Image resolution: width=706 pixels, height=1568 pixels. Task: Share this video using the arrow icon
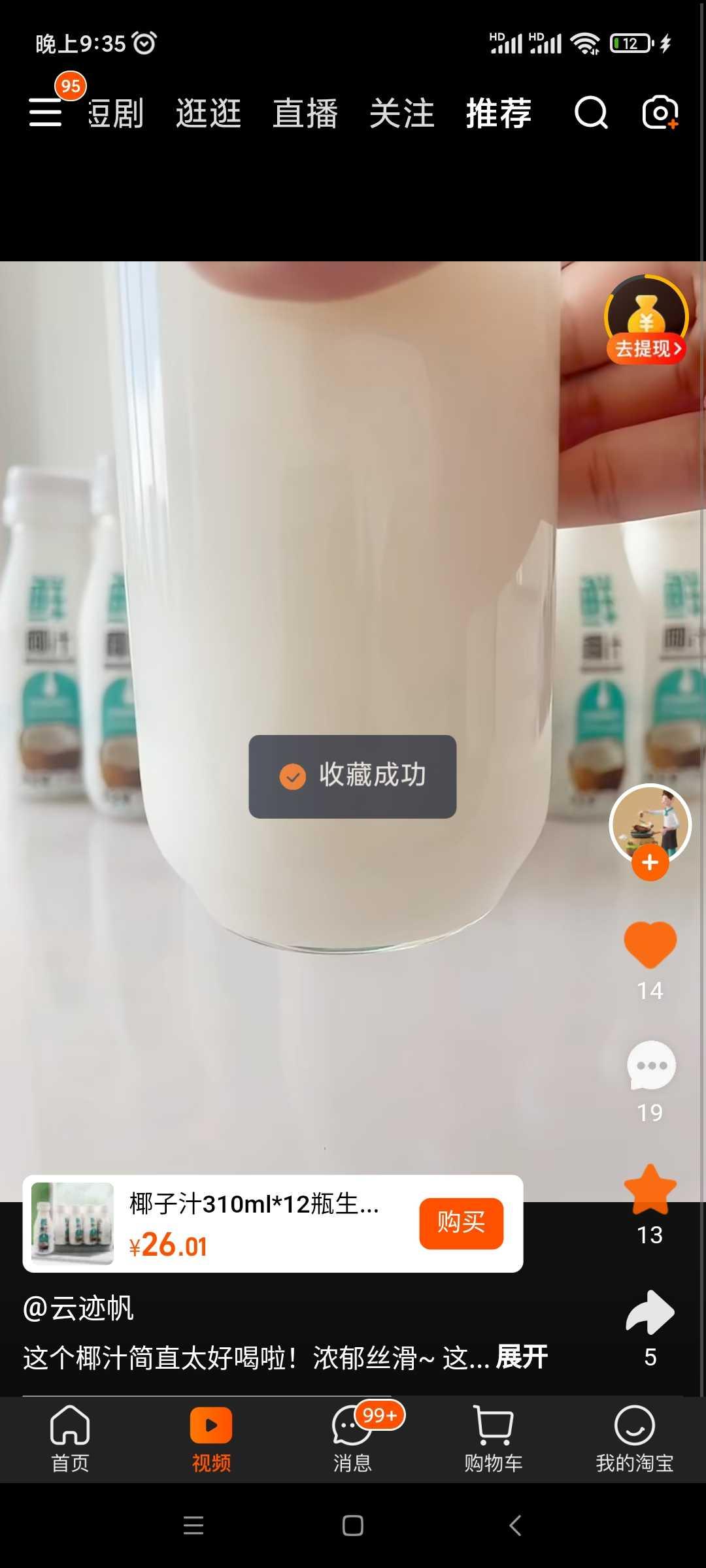click(650, 1312)
